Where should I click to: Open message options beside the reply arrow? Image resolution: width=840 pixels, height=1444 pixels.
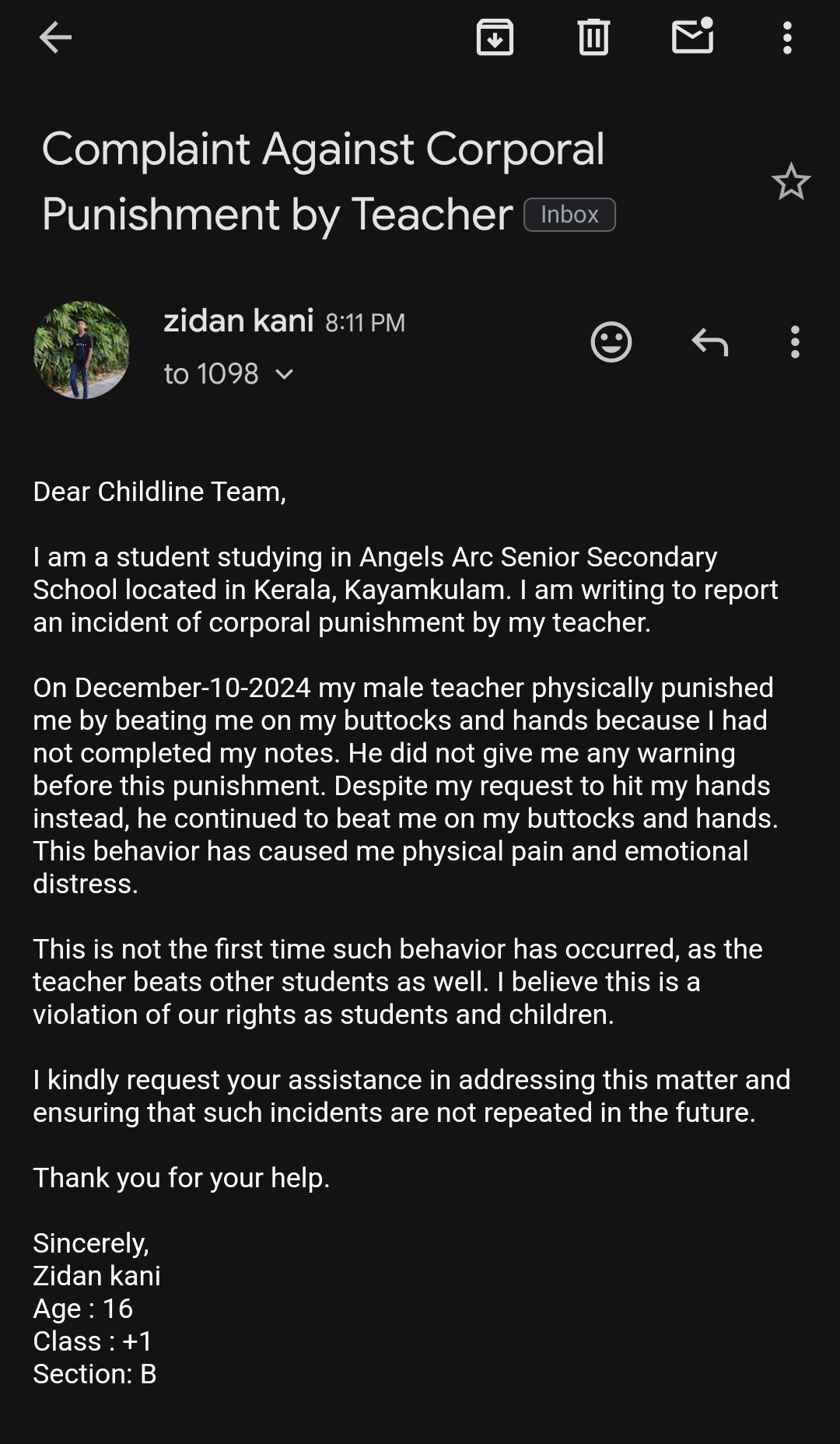pos(794,342)
